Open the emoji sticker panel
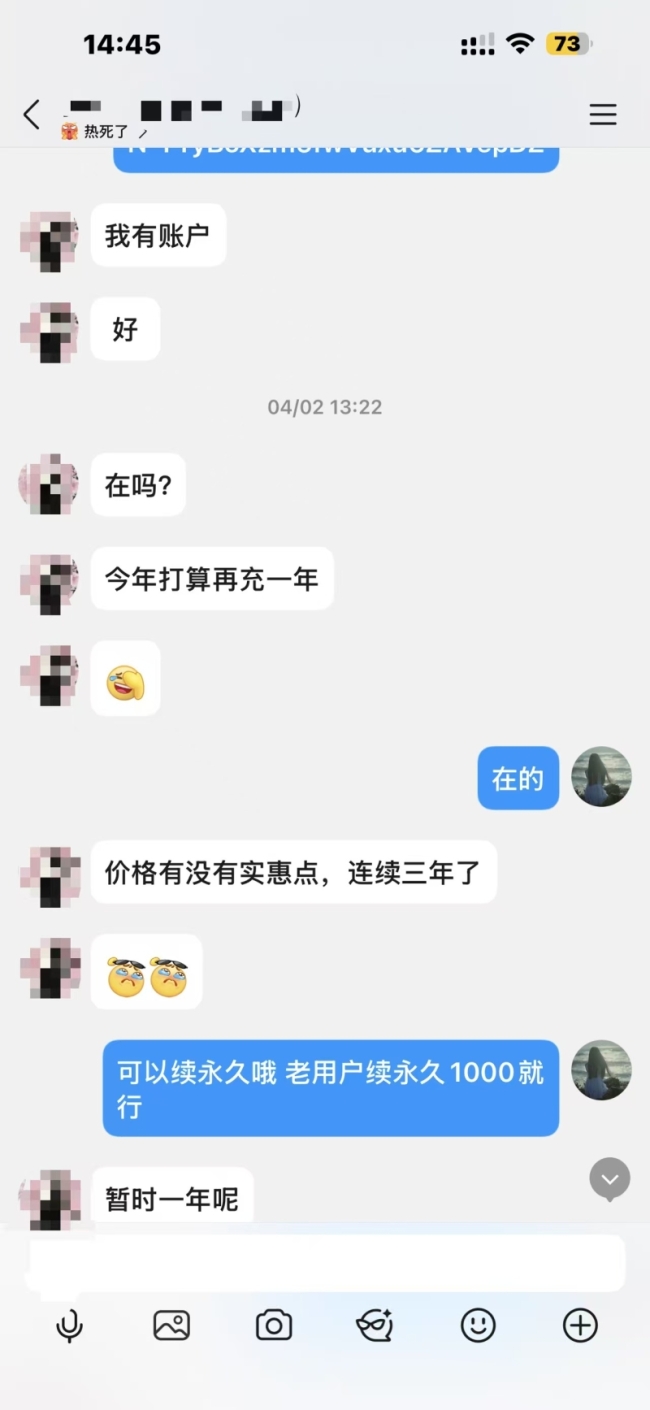The image size is (650, 1410). coord(478,1326)
